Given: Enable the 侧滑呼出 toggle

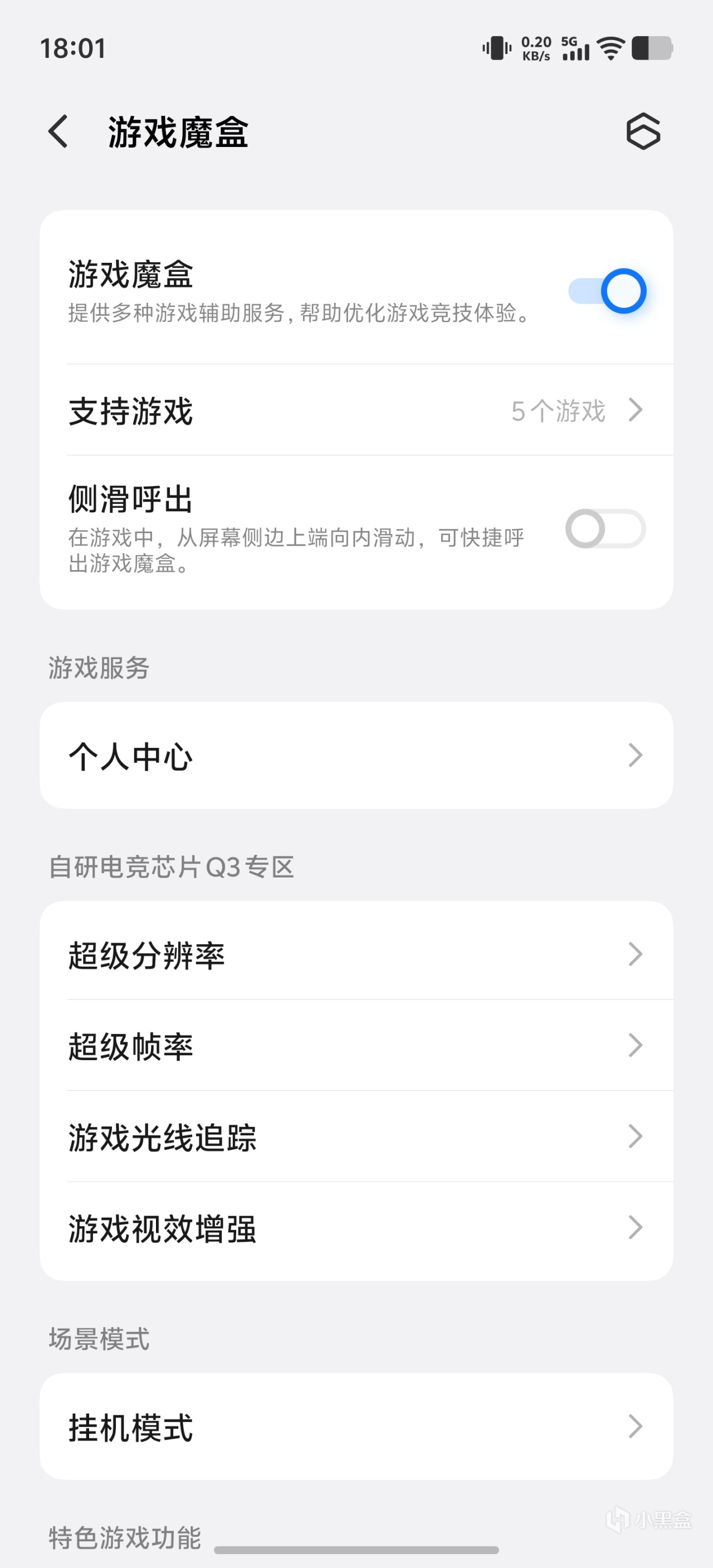Looking at the screenshot, I should (x=605, y=528).
